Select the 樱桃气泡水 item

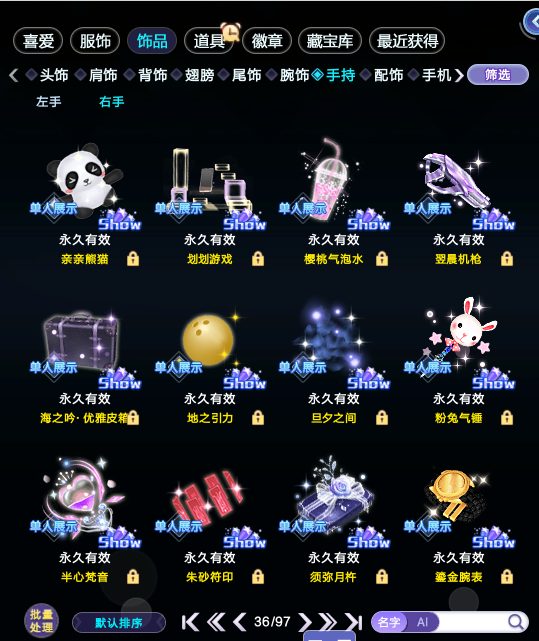(x=334, y=180)
